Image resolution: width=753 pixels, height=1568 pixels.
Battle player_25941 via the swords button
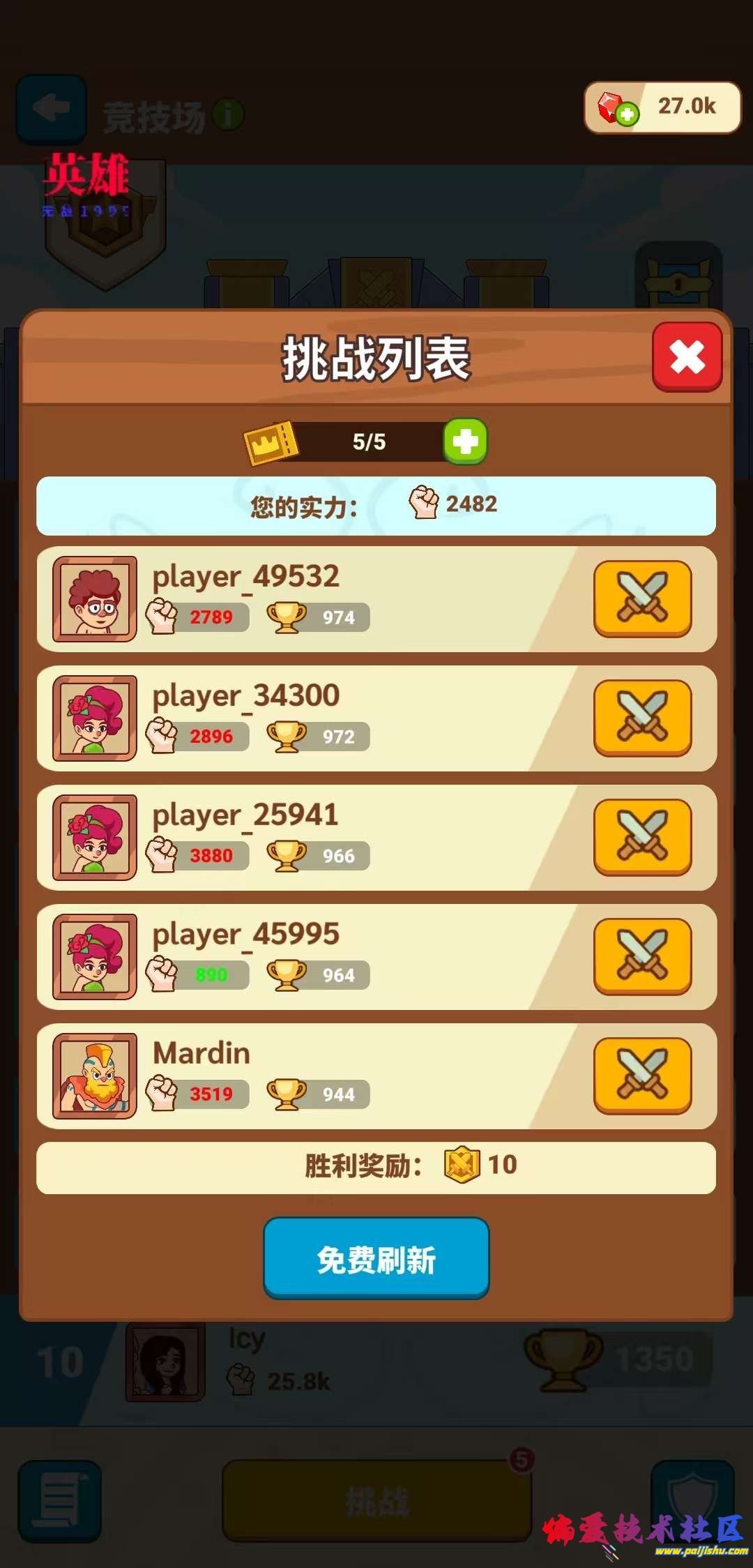tap(642, 836)
